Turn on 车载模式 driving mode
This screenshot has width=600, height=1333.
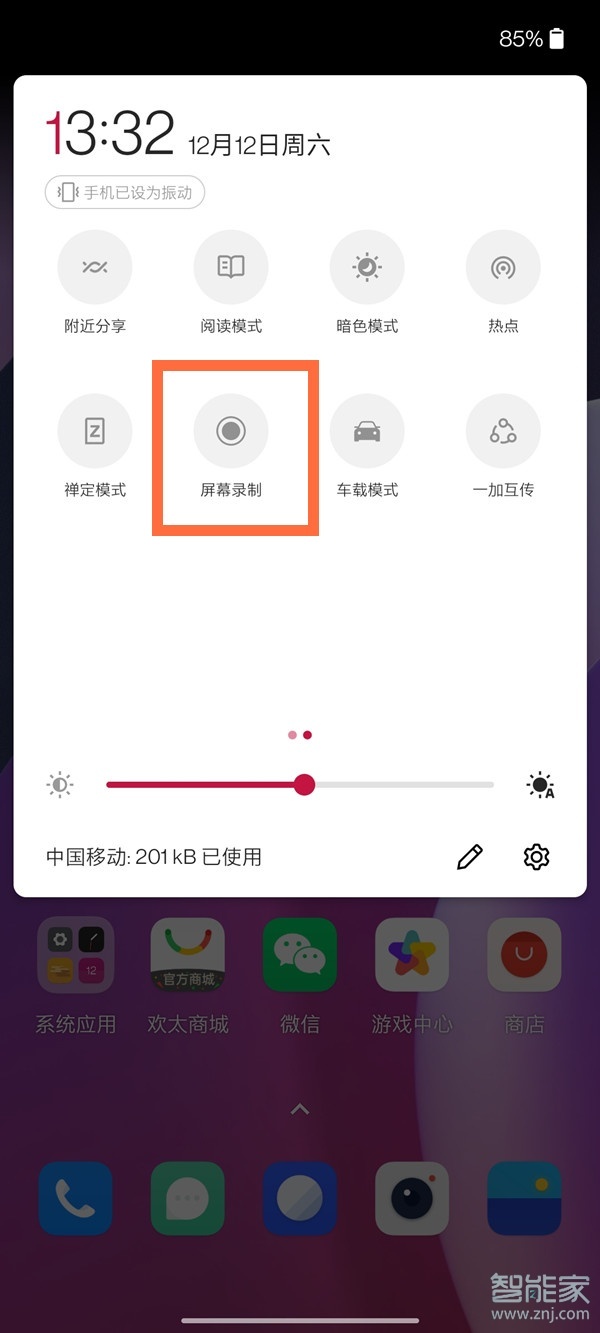point(367,431)
